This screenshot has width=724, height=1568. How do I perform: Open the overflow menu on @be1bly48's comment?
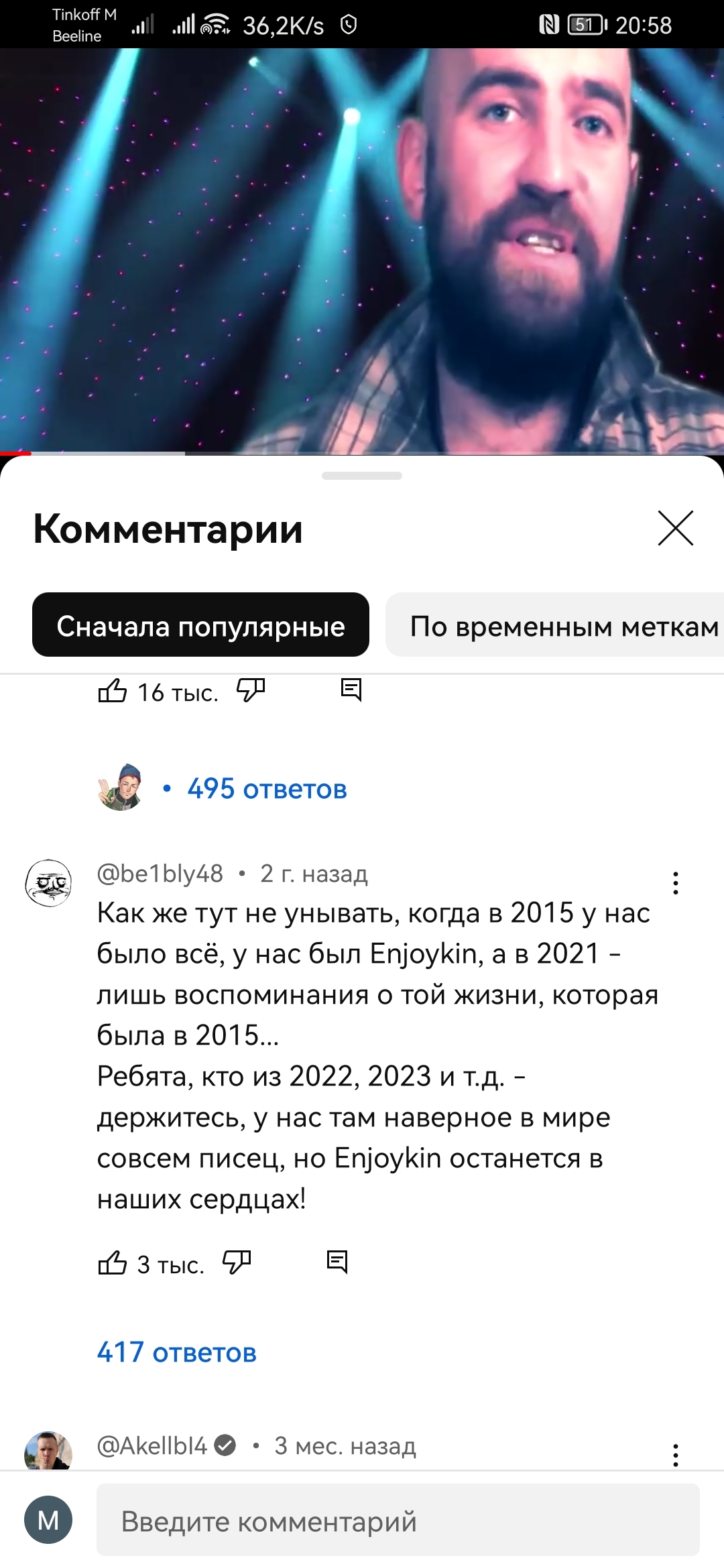pyautogui.click(x=675, y=883)
